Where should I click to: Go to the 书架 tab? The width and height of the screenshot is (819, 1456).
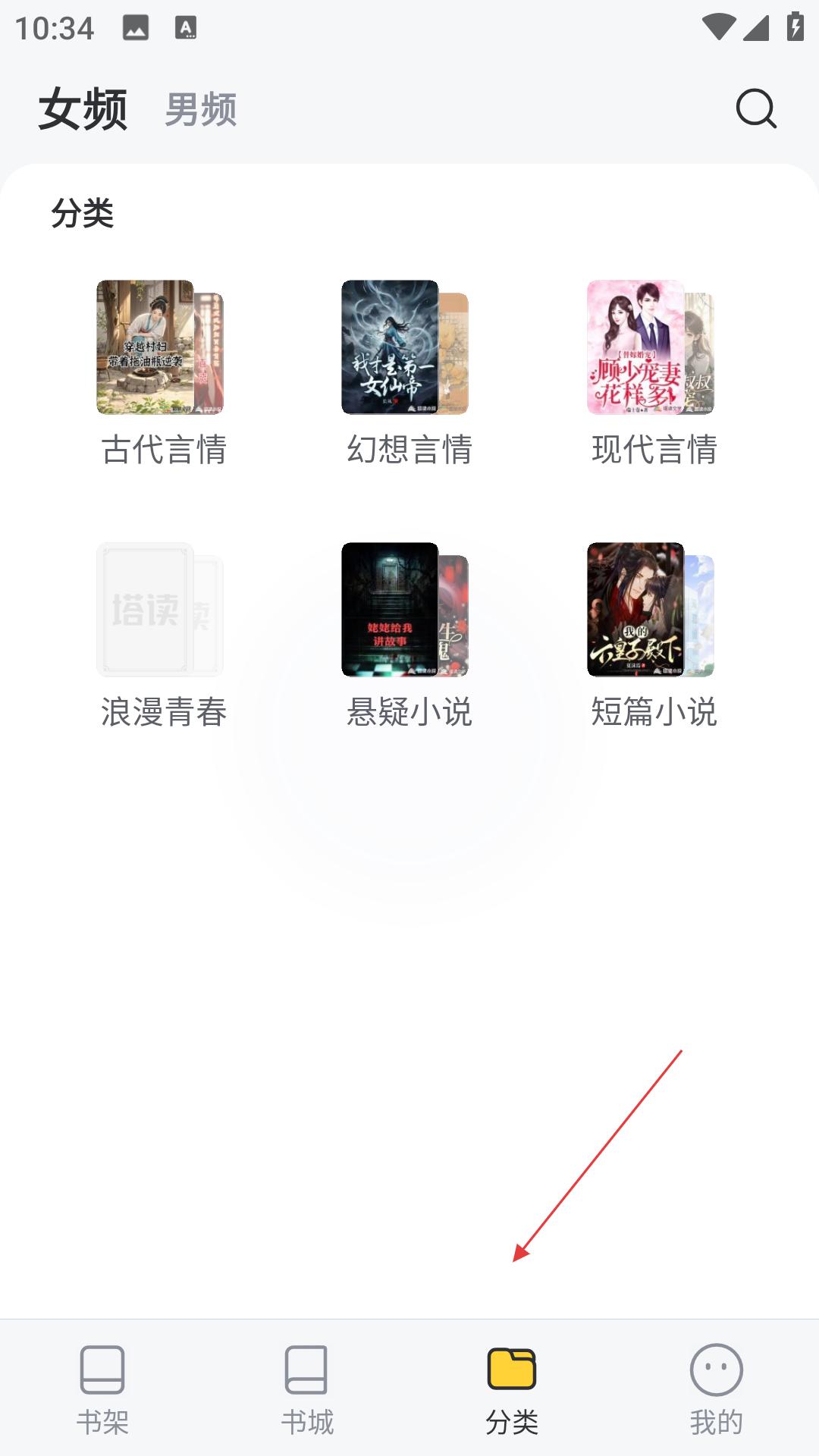[102, 1389]
